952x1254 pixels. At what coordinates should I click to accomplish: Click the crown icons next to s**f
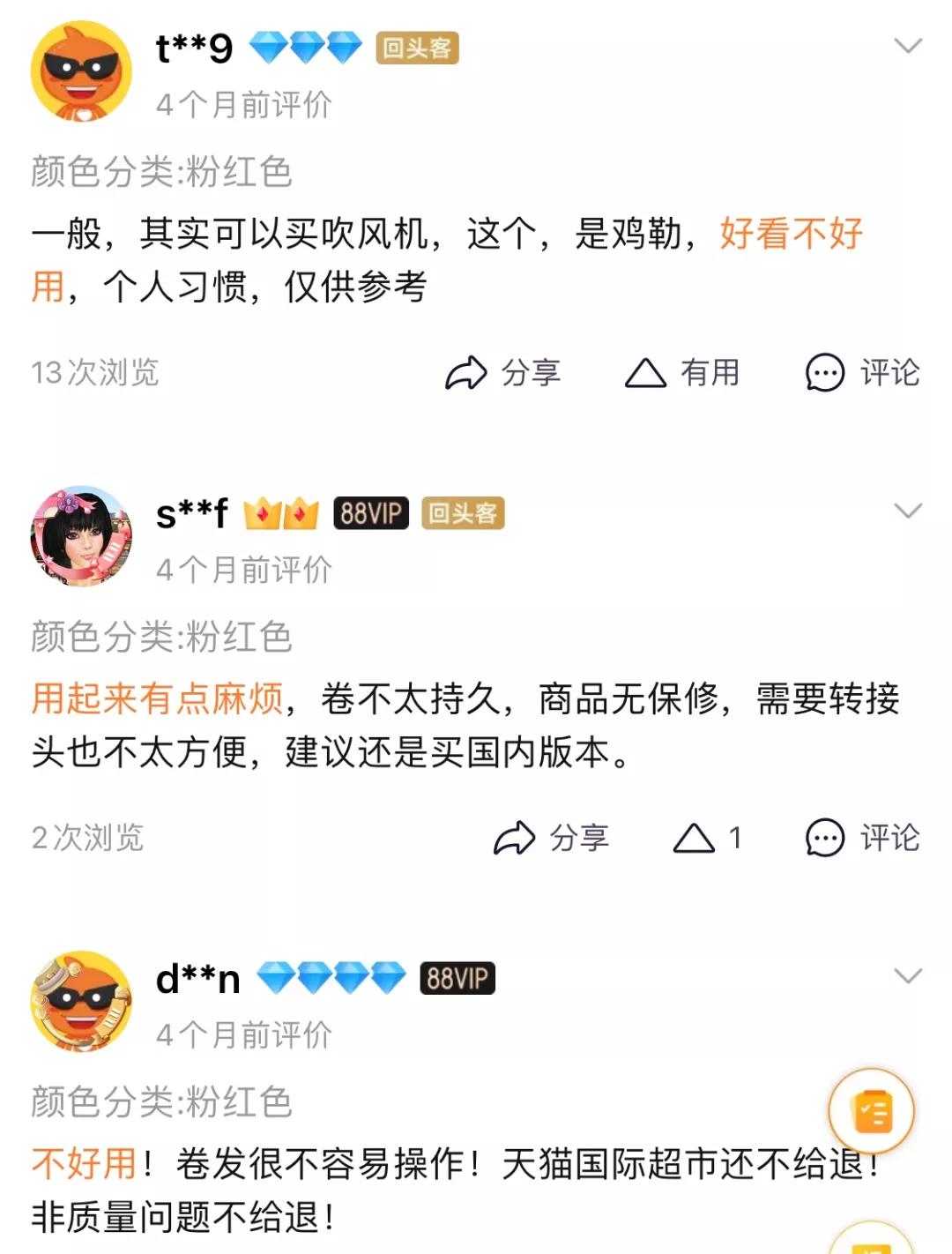pyautogui.click(x=281, y=511)
